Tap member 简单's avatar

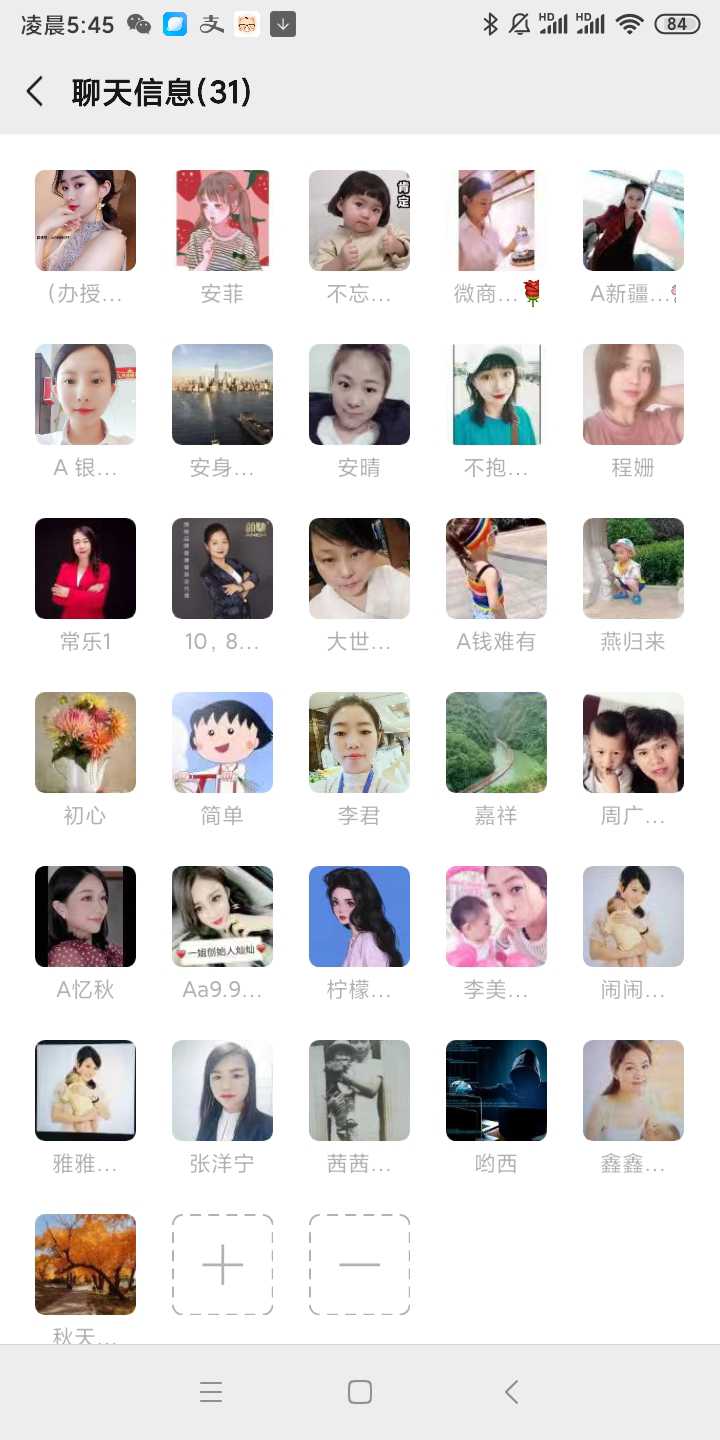tap(222, 742)
